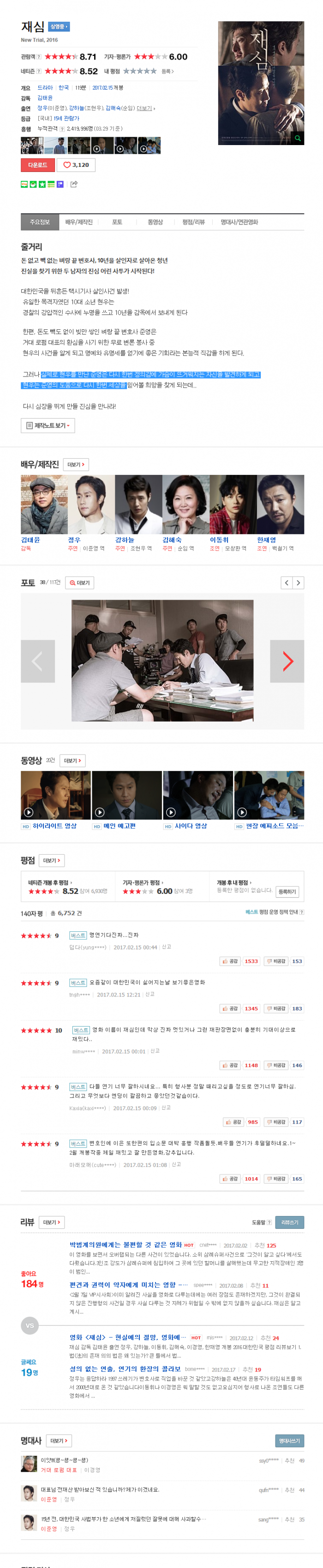The width and height of the screenshot is (323, 1568).
Task: Write a review with 리뷰쓰기 button
Action: (x=289, y=1222)
